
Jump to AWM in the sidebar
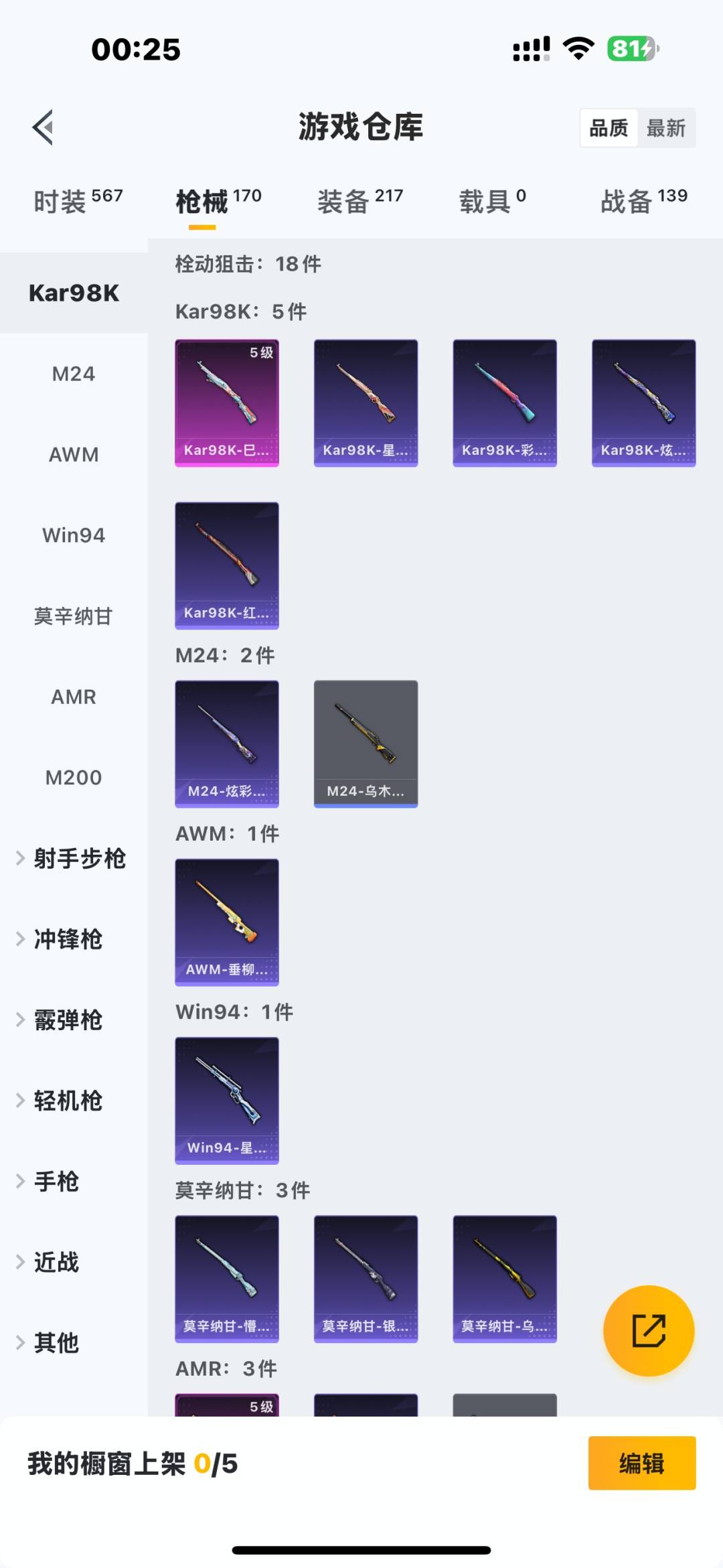click(x=74, y=455)
